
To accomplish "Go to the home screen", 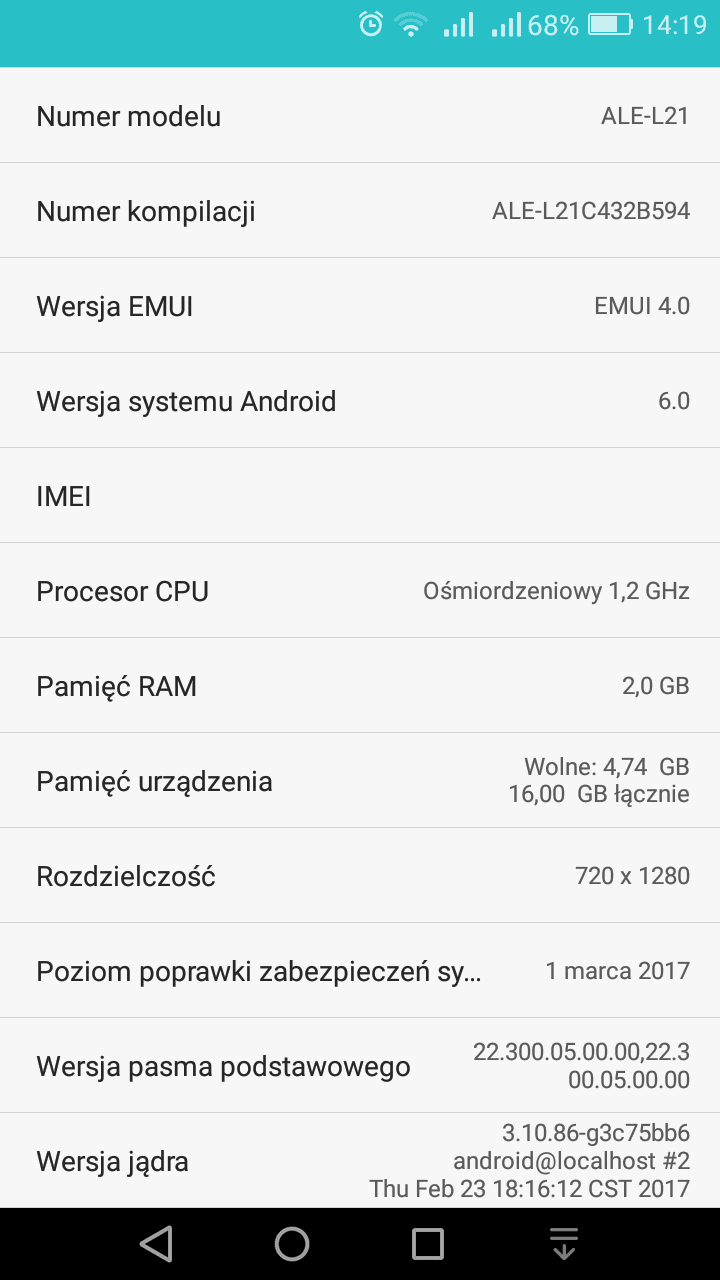I will pos(292,1244).
